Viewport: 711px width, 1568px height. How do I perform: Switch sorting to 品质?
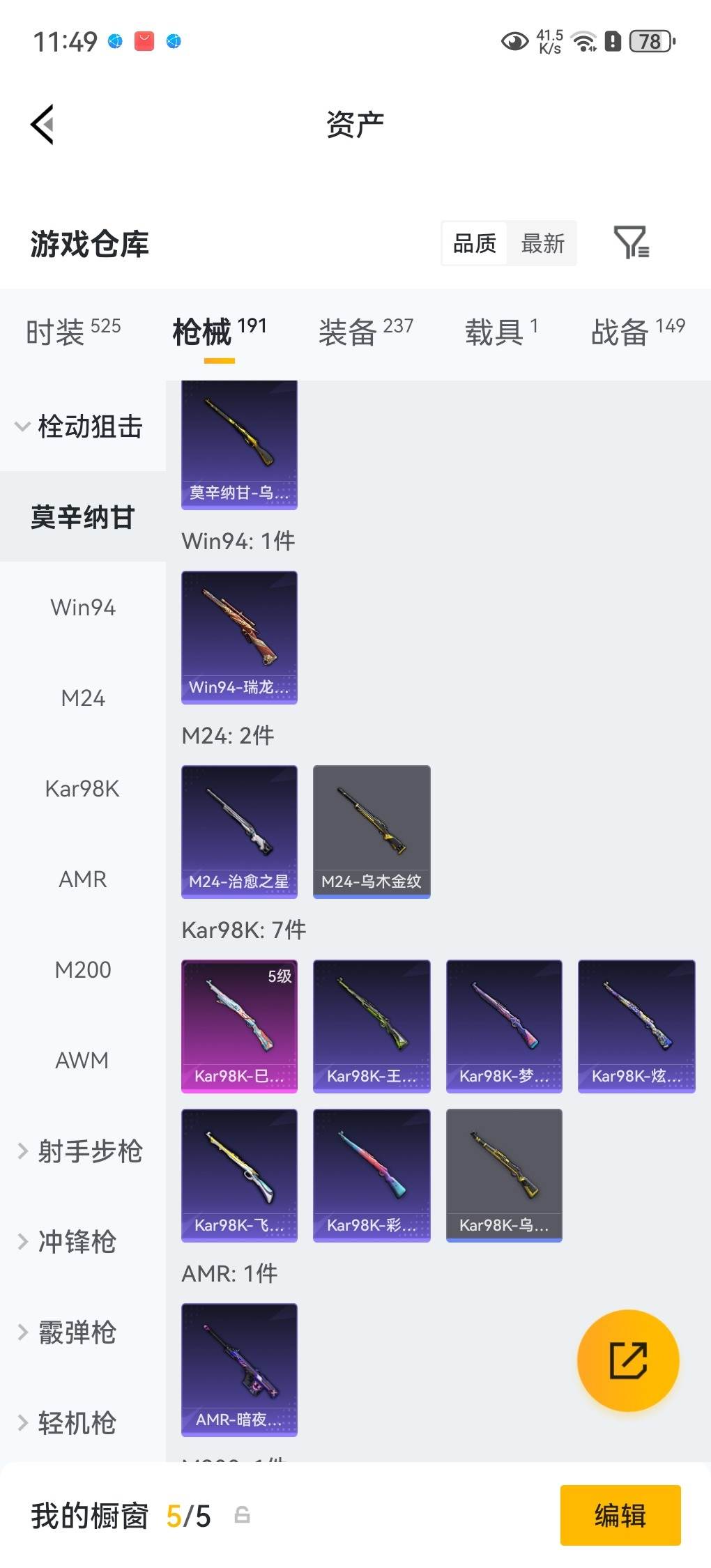[475, 244]
